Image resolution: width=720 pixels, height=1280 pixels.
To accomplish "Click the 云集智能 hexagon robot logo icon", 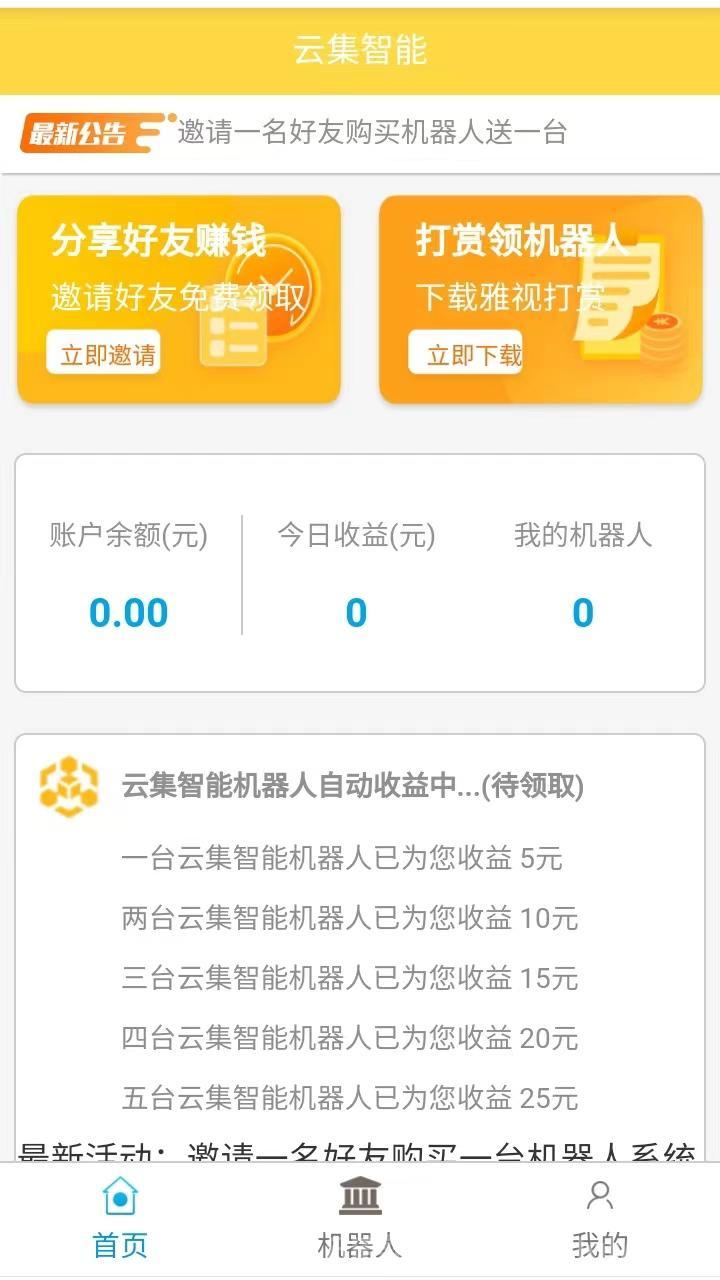I will pyautogui.click(x=68, y=787).
